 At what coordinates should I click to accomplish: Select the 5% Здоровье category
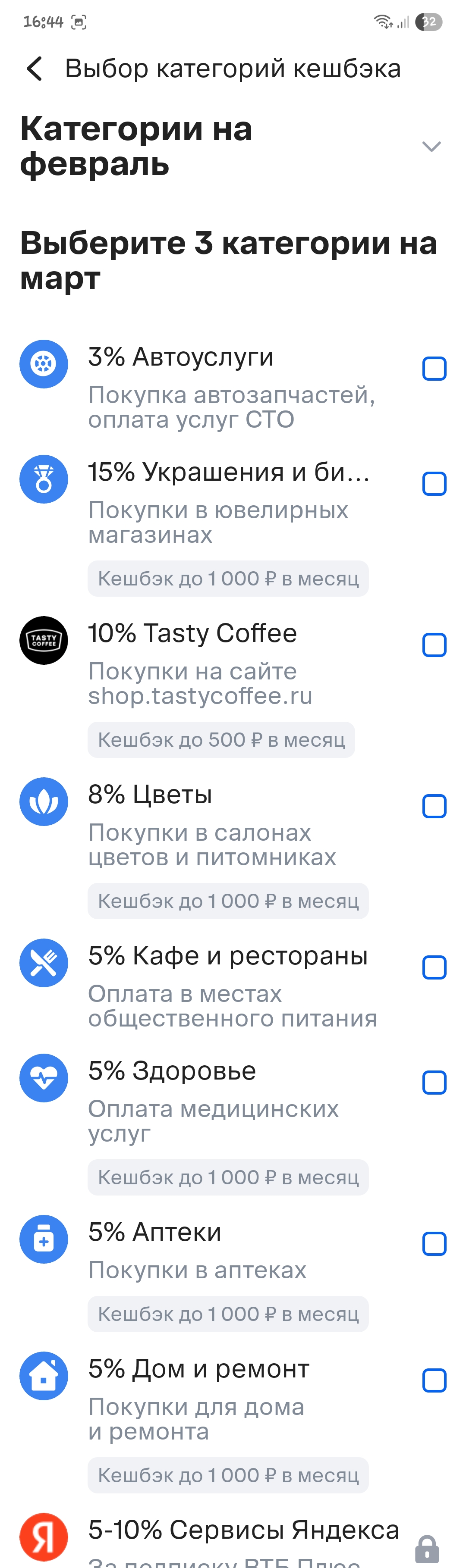pos(435,1083)
